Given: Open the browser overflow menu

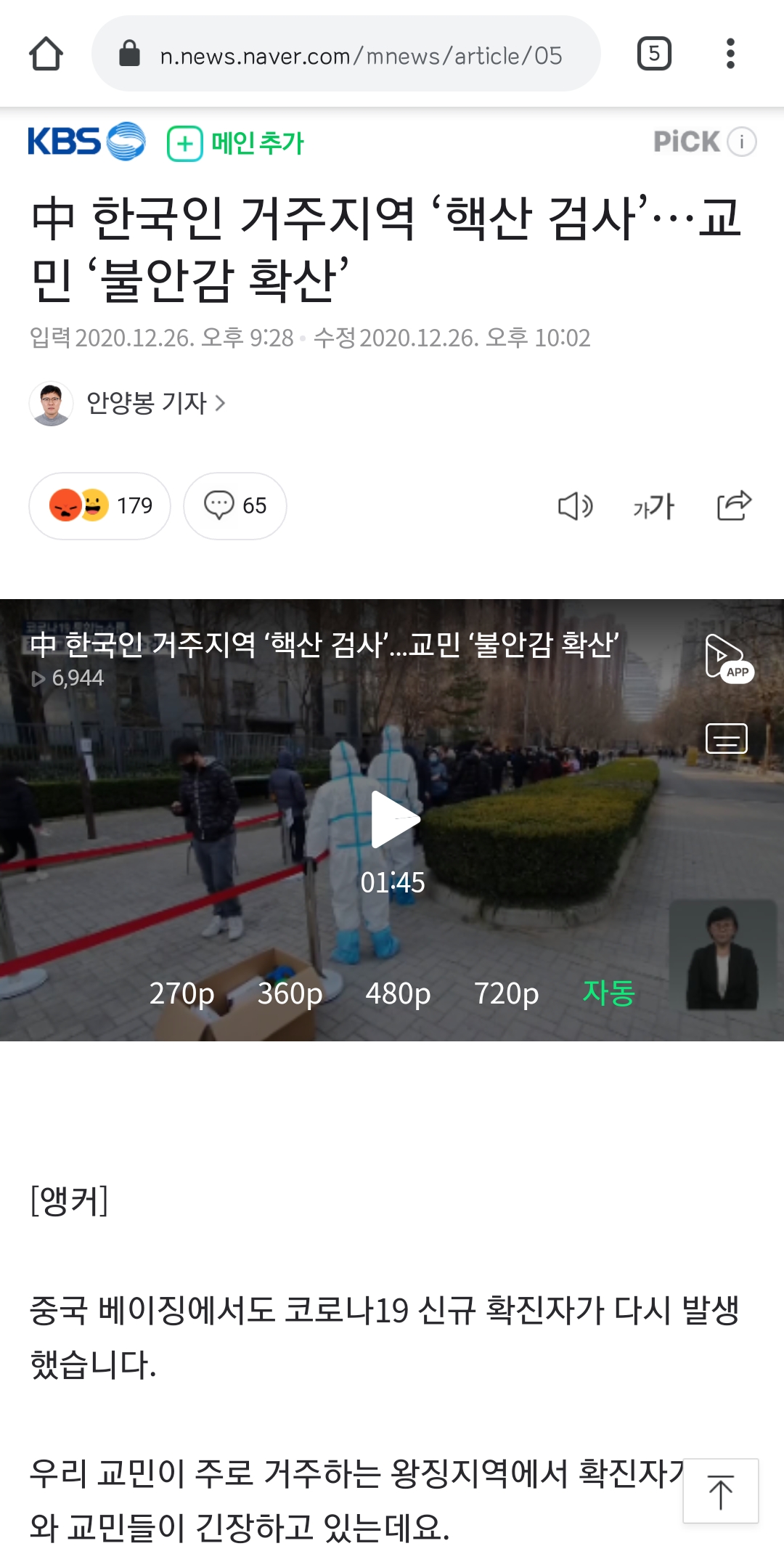Looking at the screenshot, I should [730, 54].
